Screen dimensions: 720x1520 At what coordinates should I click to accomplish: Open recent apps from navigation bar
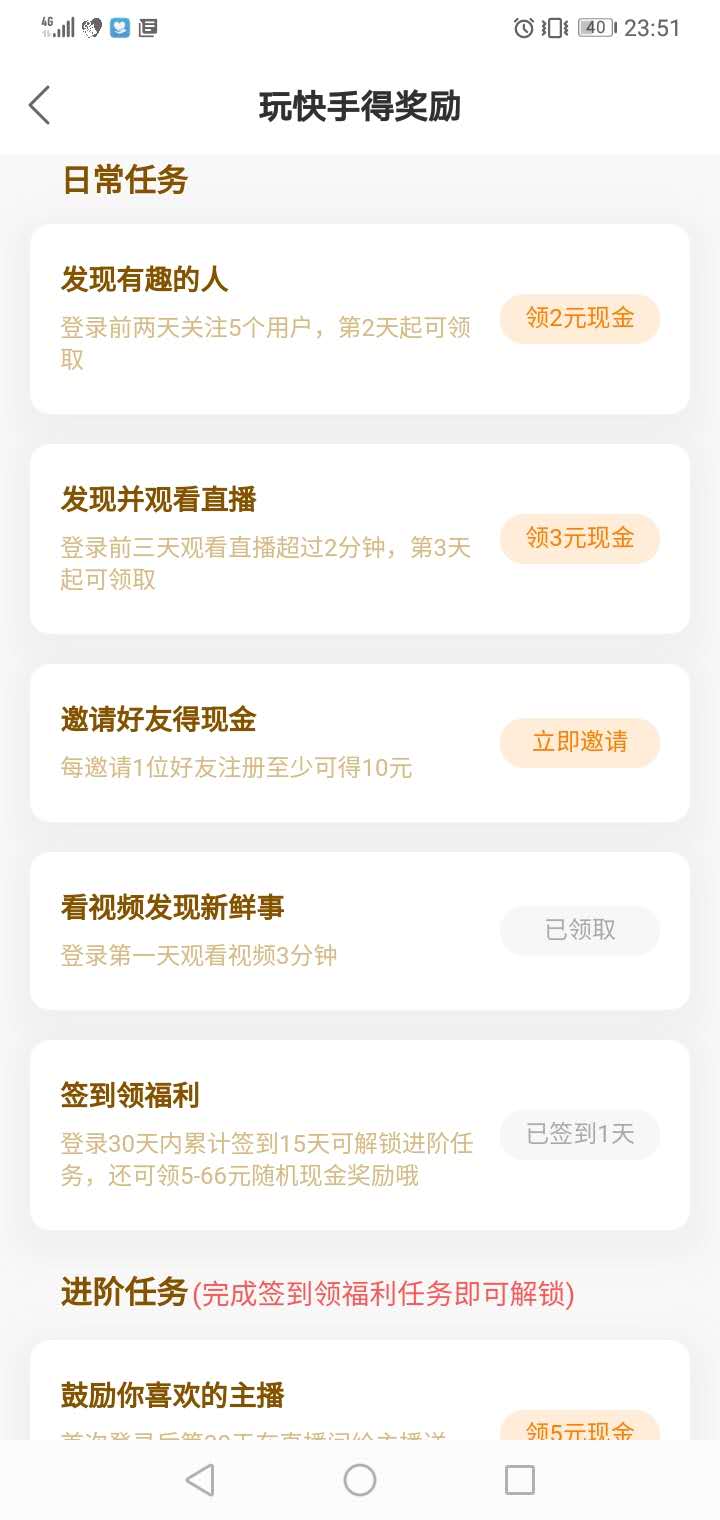tap(520, 1480)
